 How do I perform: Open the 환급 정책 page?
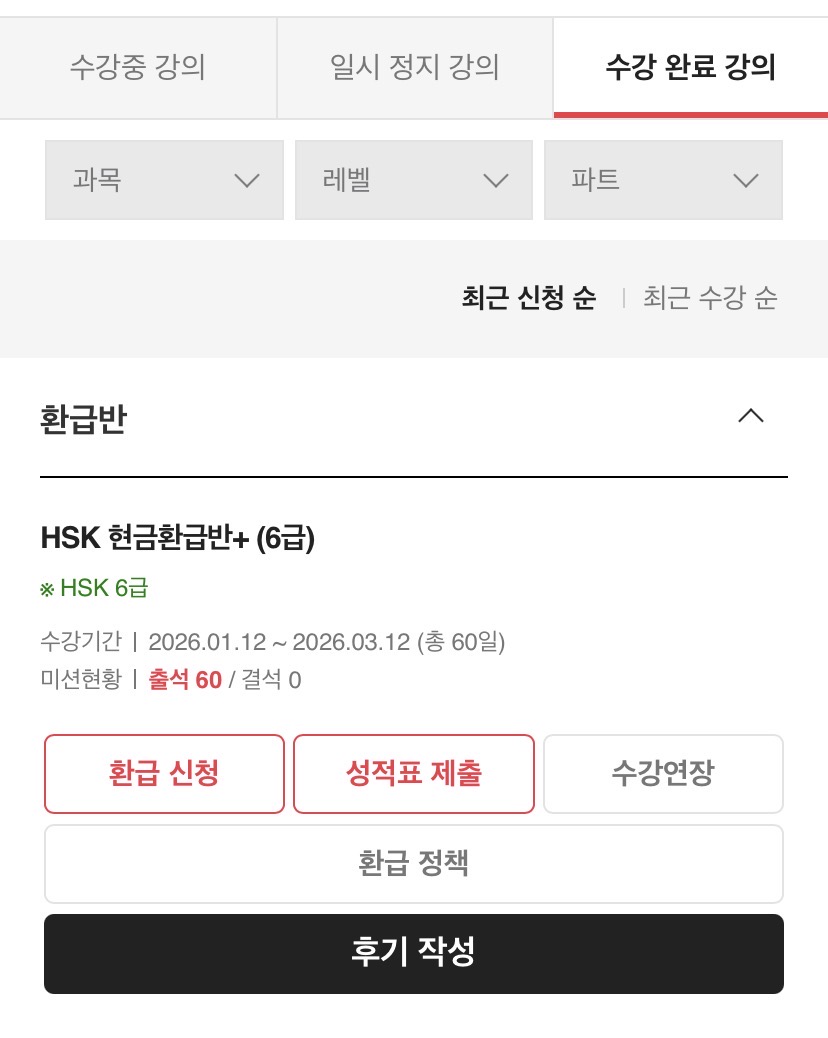click(414, 863)
